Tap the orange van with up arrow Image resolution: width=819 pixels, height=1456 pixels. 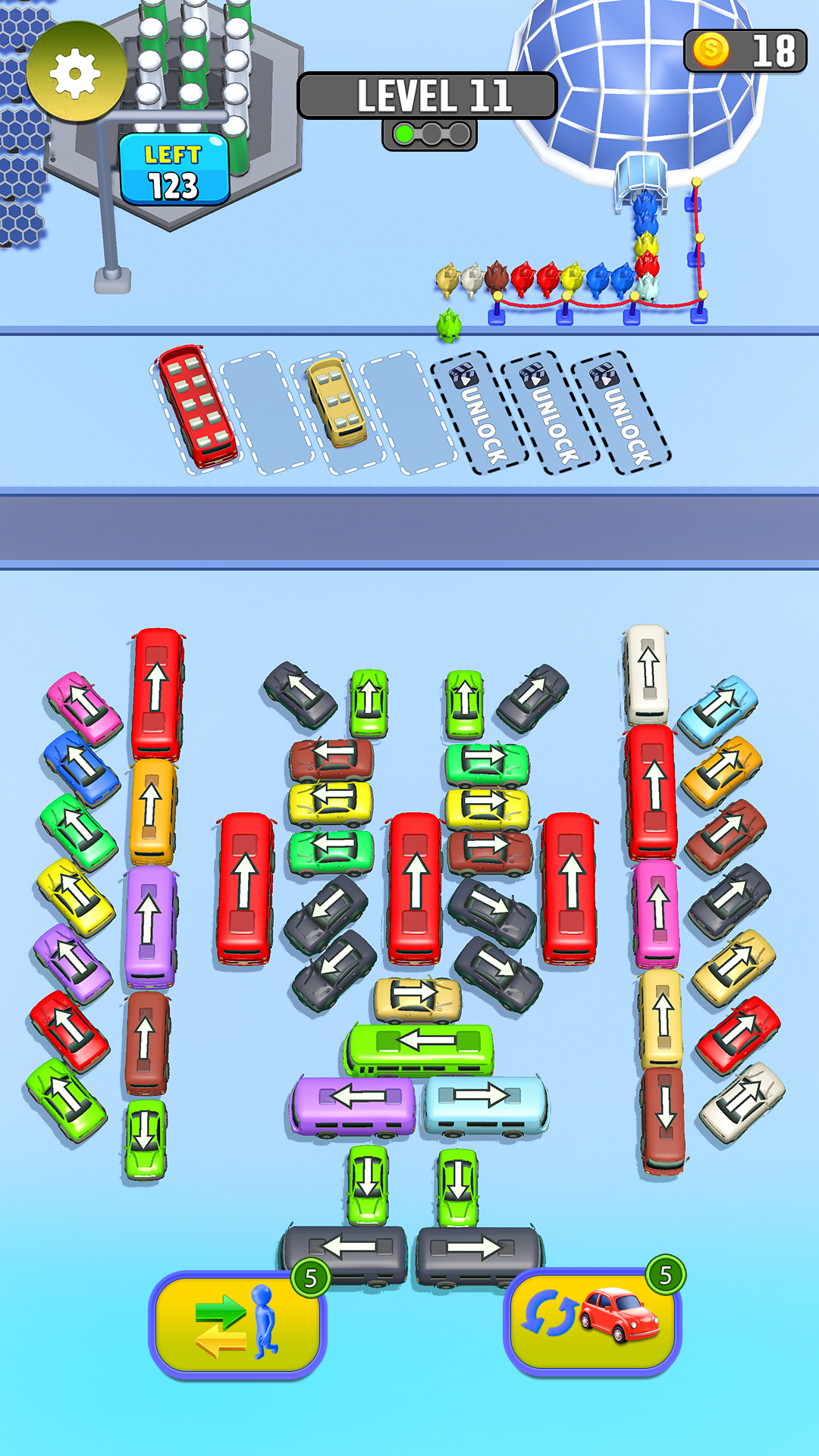click(152, 811)
